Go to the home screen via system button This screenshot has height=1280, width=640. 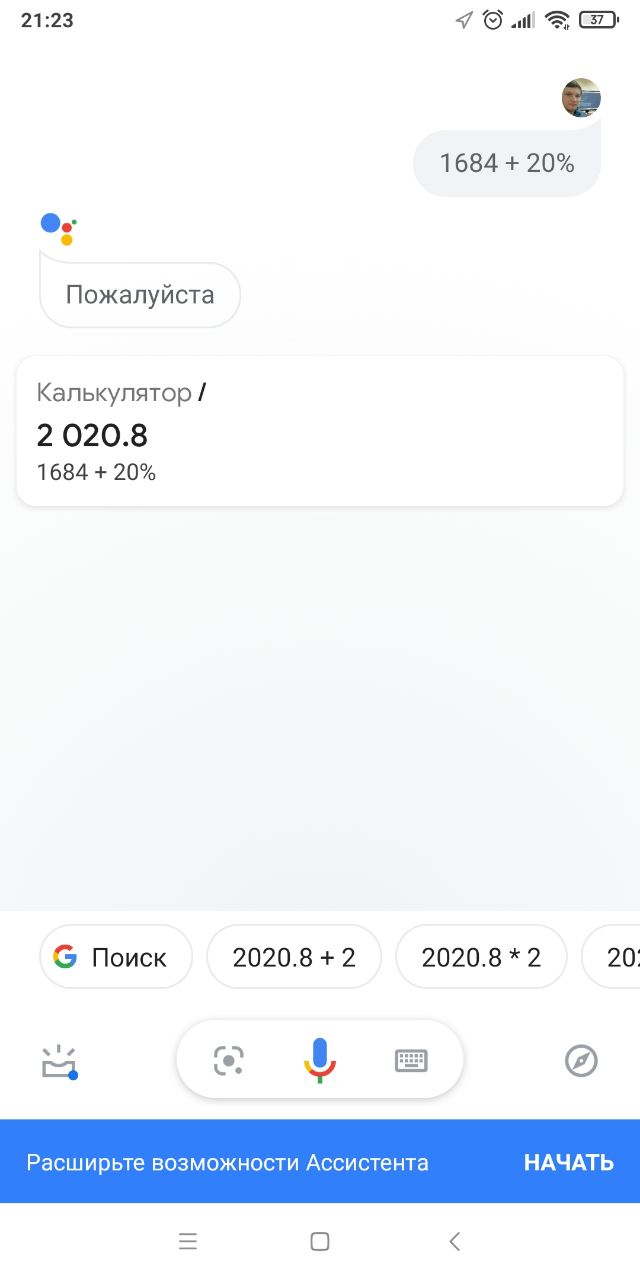[320, 1241]
